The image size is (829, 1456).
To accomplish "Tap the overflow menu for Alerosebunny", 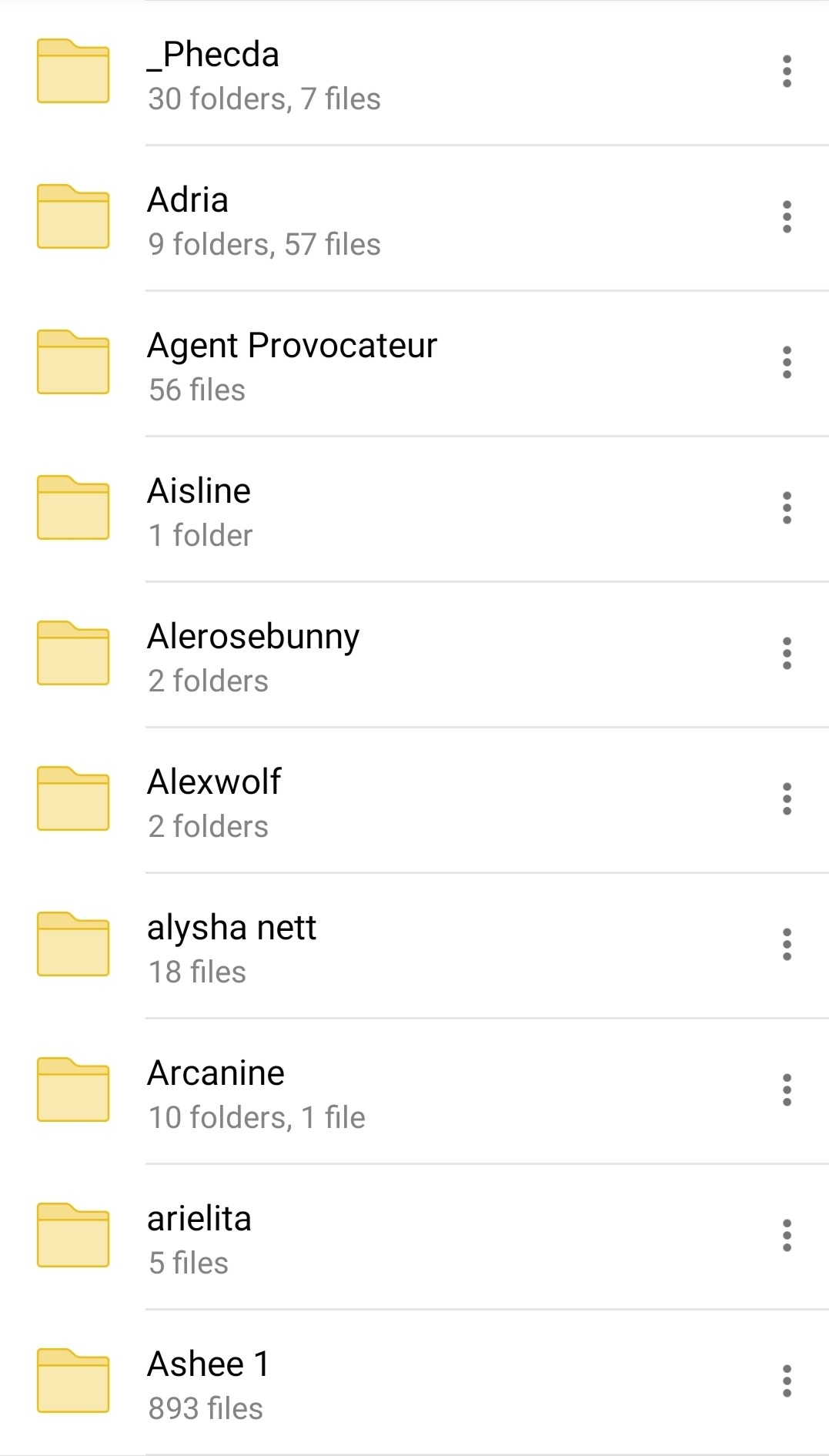I will pyautogui.click(x=787, y=654).
